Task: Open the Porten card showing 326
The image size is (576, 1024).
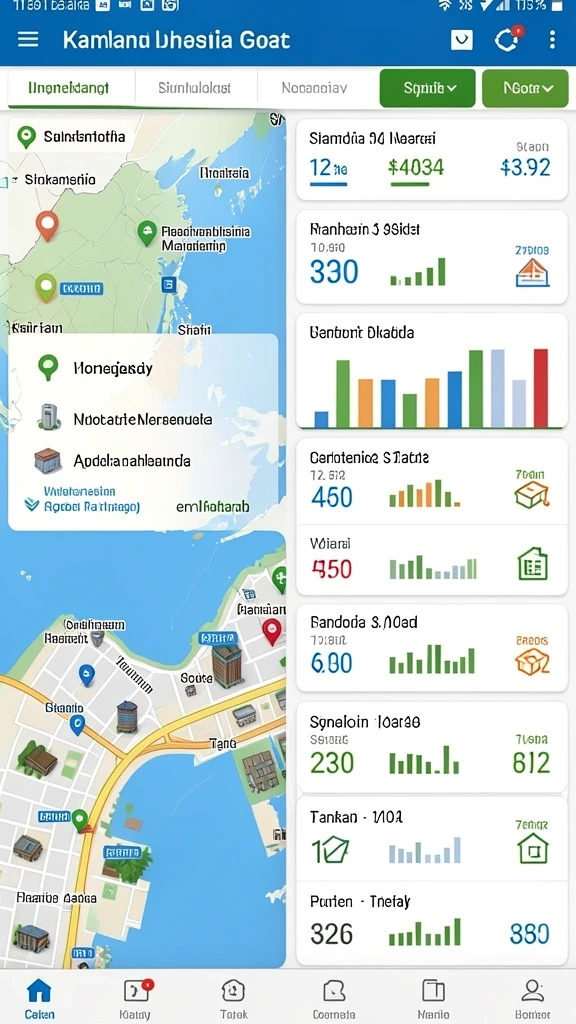Action: (432, 923)
